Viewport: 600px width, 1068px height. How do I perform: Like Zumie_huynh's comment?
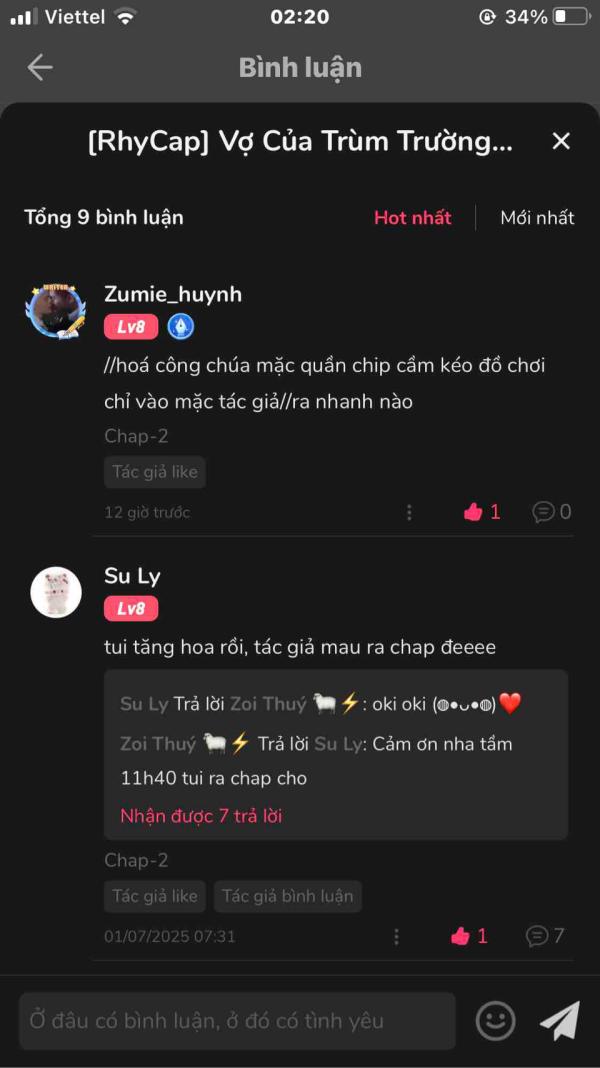(x=474, y=512)
